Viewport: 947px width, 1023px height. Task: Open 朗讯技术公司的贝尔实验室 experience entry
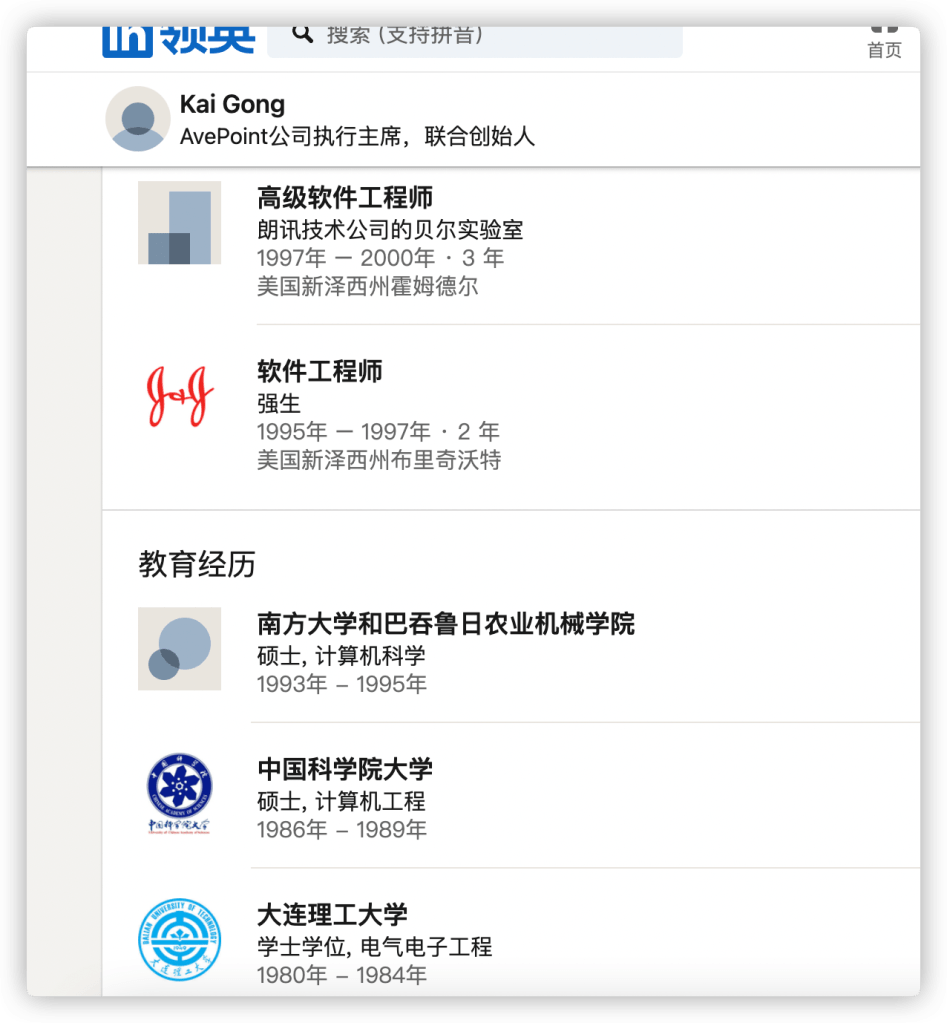390,230
